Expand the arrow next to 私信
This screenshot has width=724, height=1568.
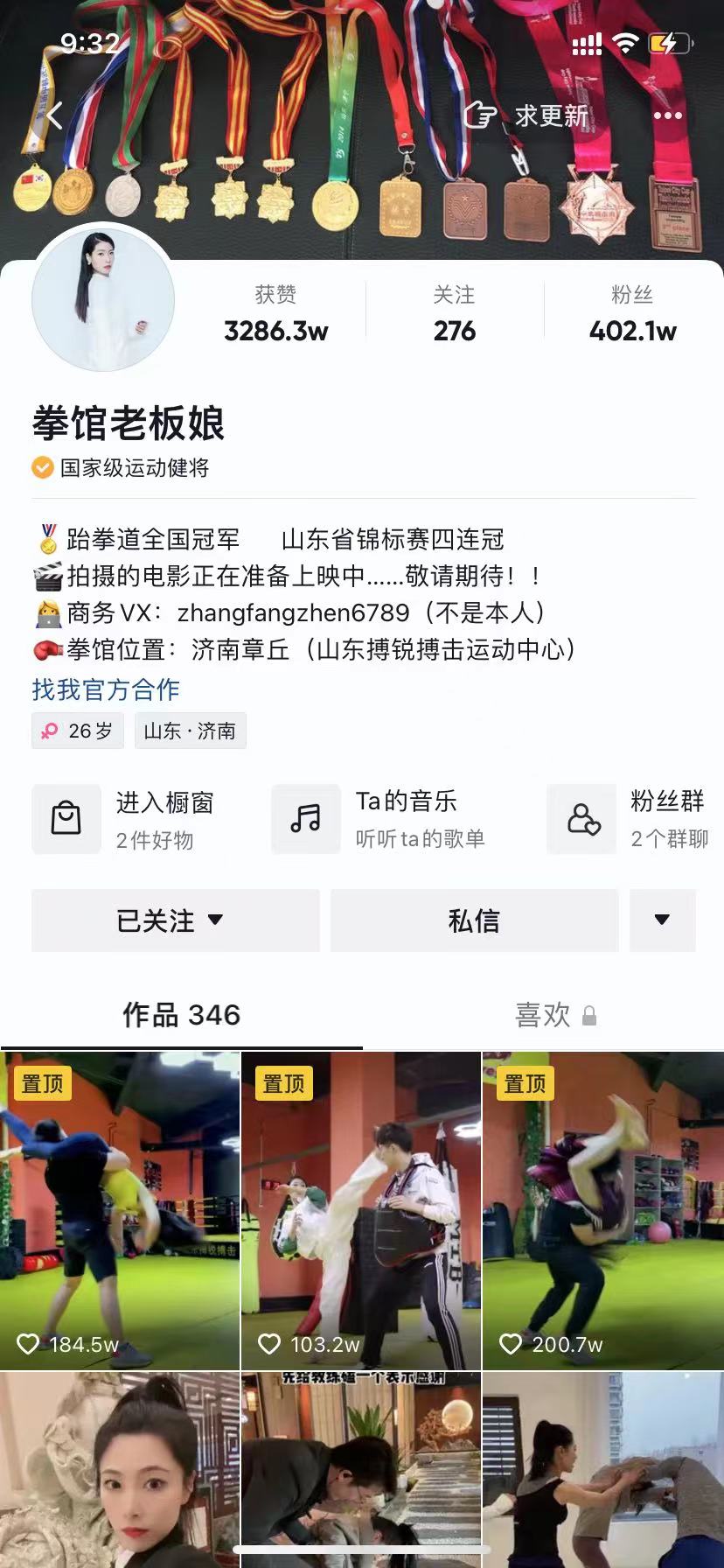[662, 920]
